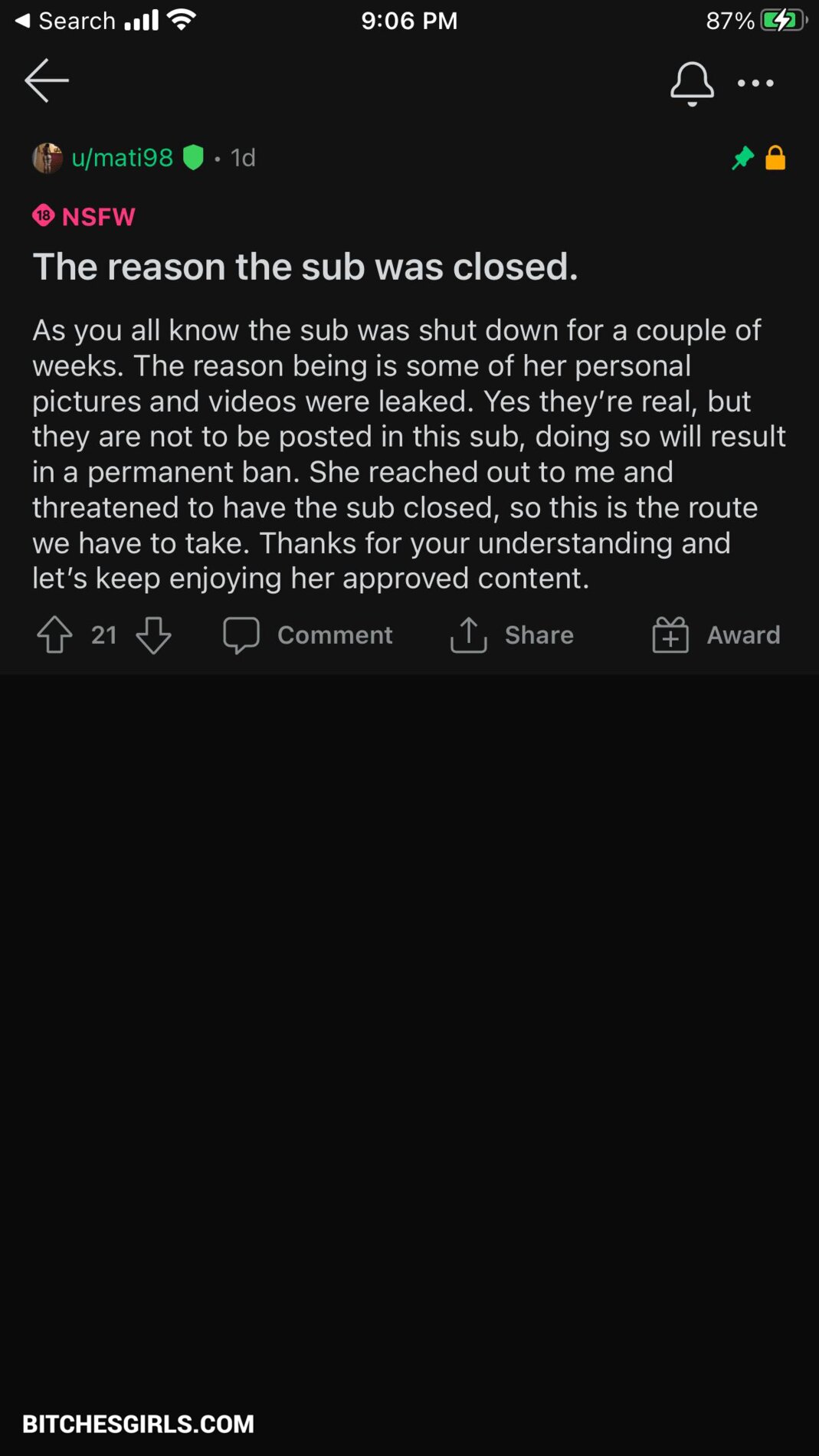The image size is (819, 1456).
Task: Upvote this post
Action: 54,635
